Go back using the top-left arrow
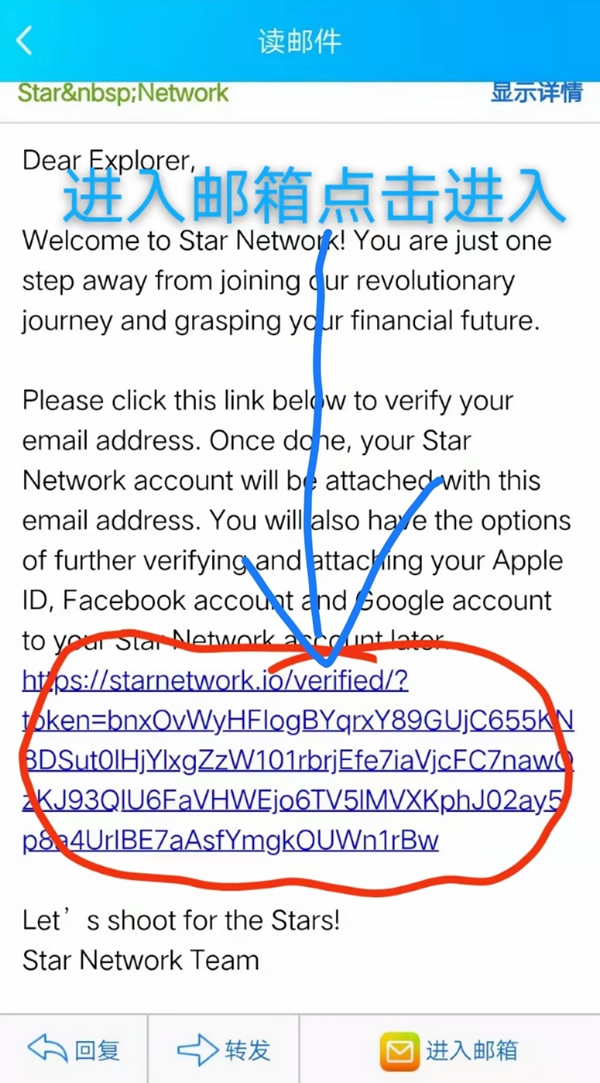 tap(24, 41)
